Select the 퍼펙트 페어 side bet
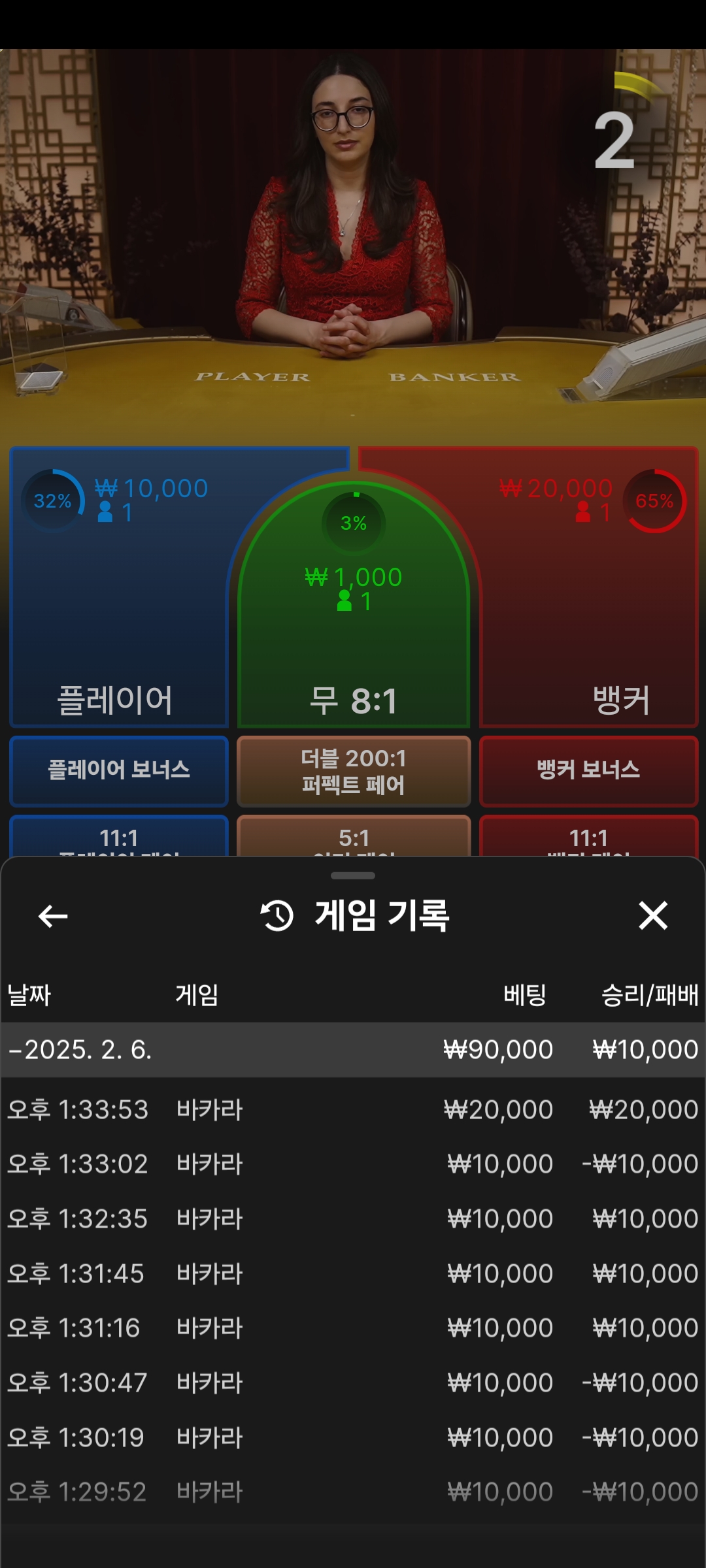 354,771
